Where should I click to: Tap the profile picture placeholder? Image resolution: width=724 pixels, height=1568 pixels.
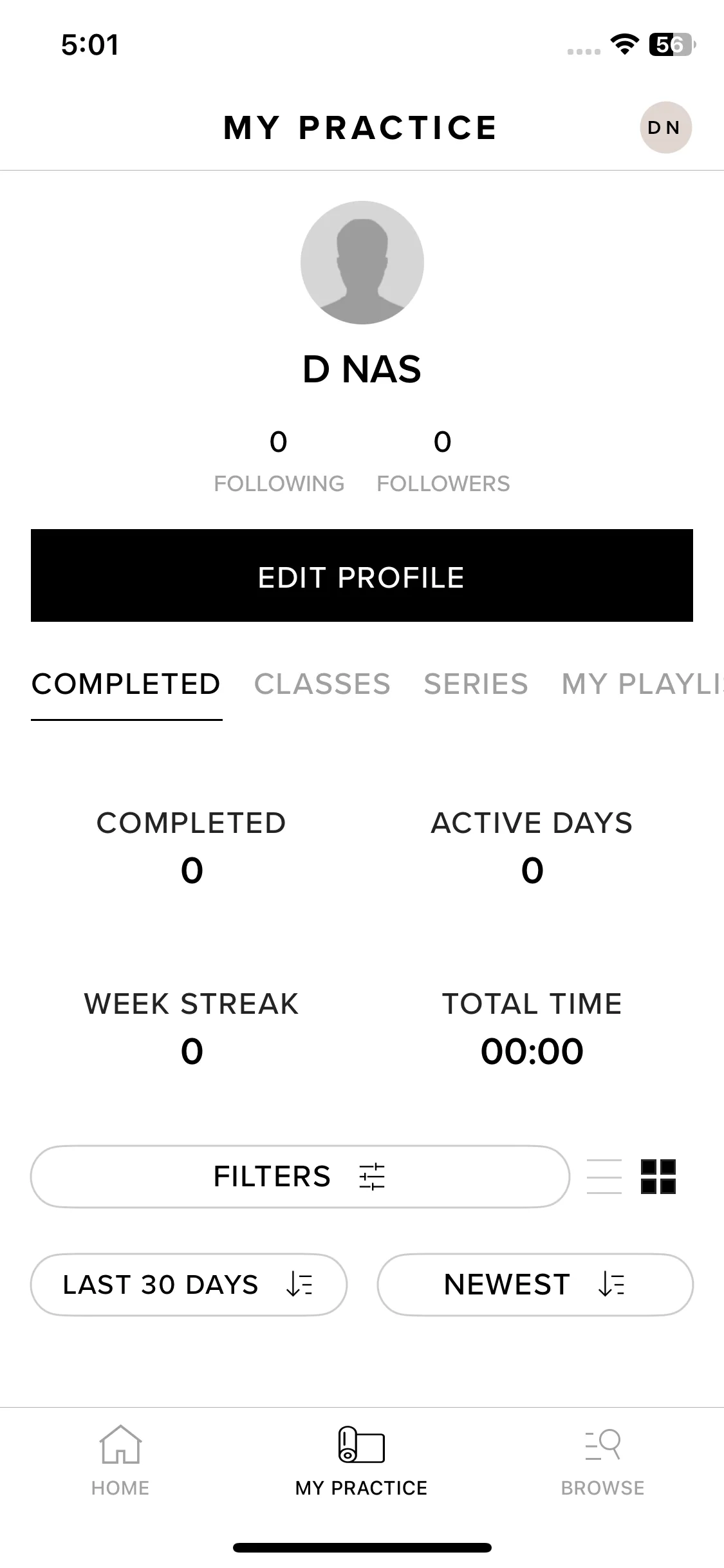click(x=362, y=263)
